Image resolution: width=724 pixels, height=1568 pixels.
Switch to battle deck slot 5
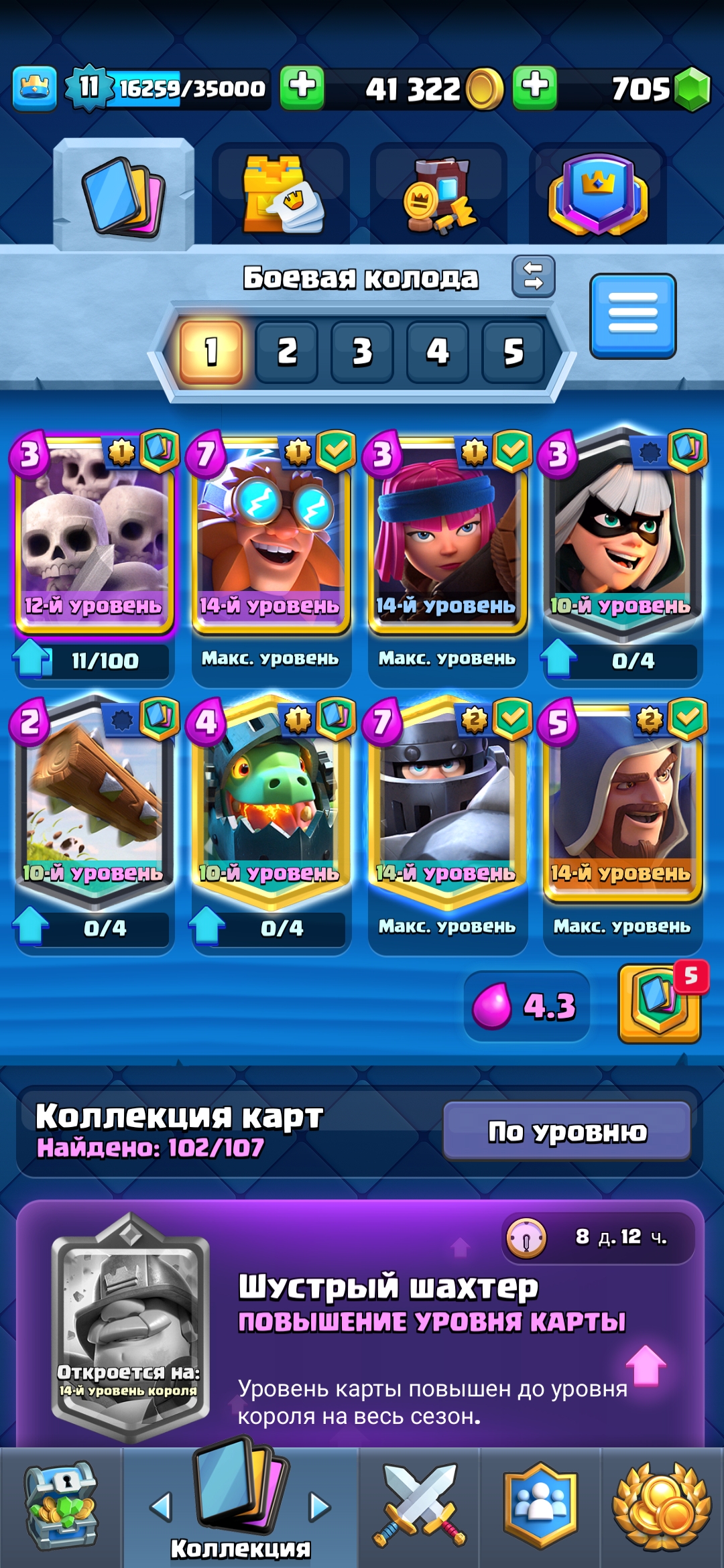click(514, 352)
